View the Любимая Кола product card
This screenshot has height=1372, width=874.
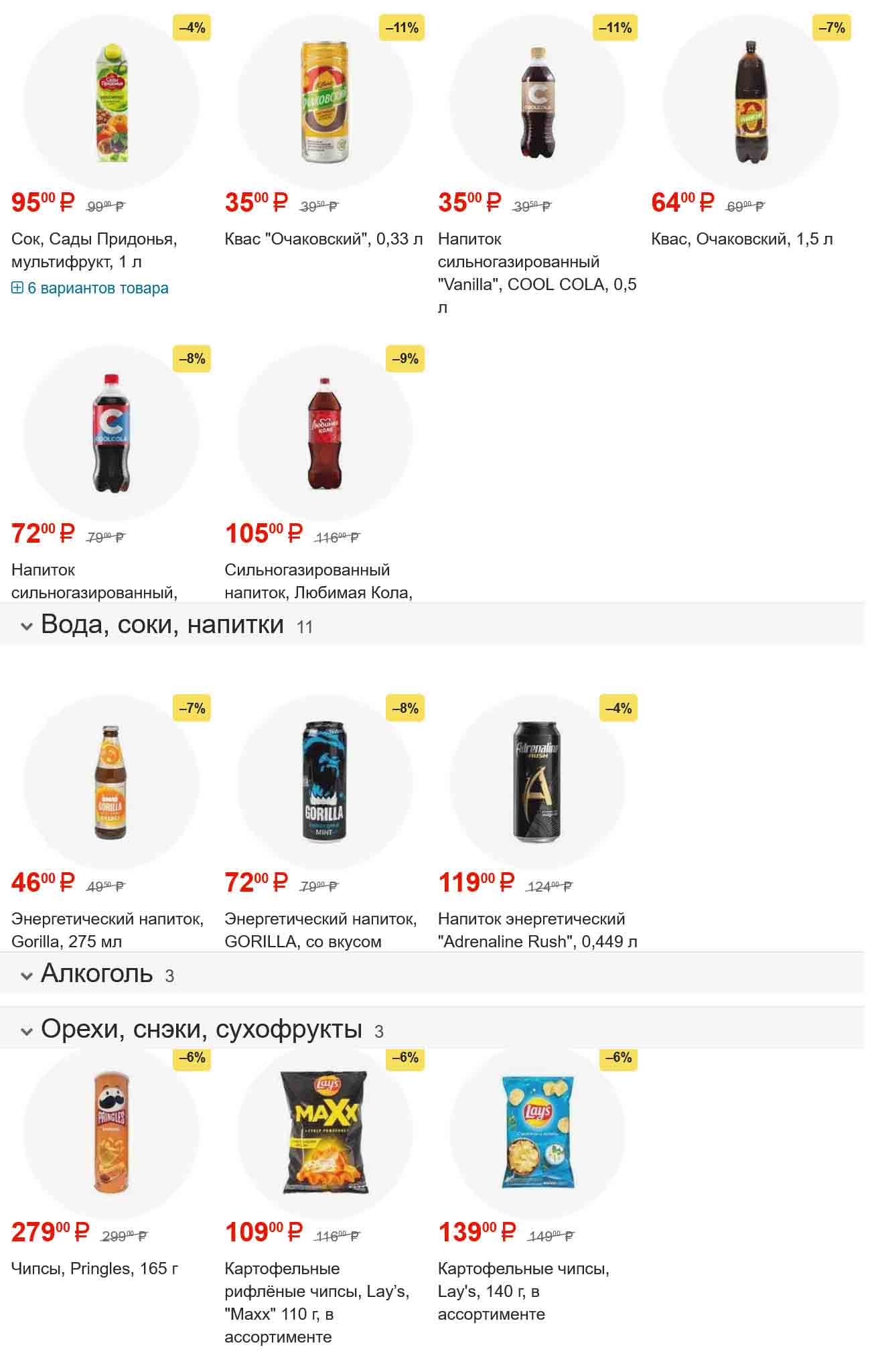[324, 434]
